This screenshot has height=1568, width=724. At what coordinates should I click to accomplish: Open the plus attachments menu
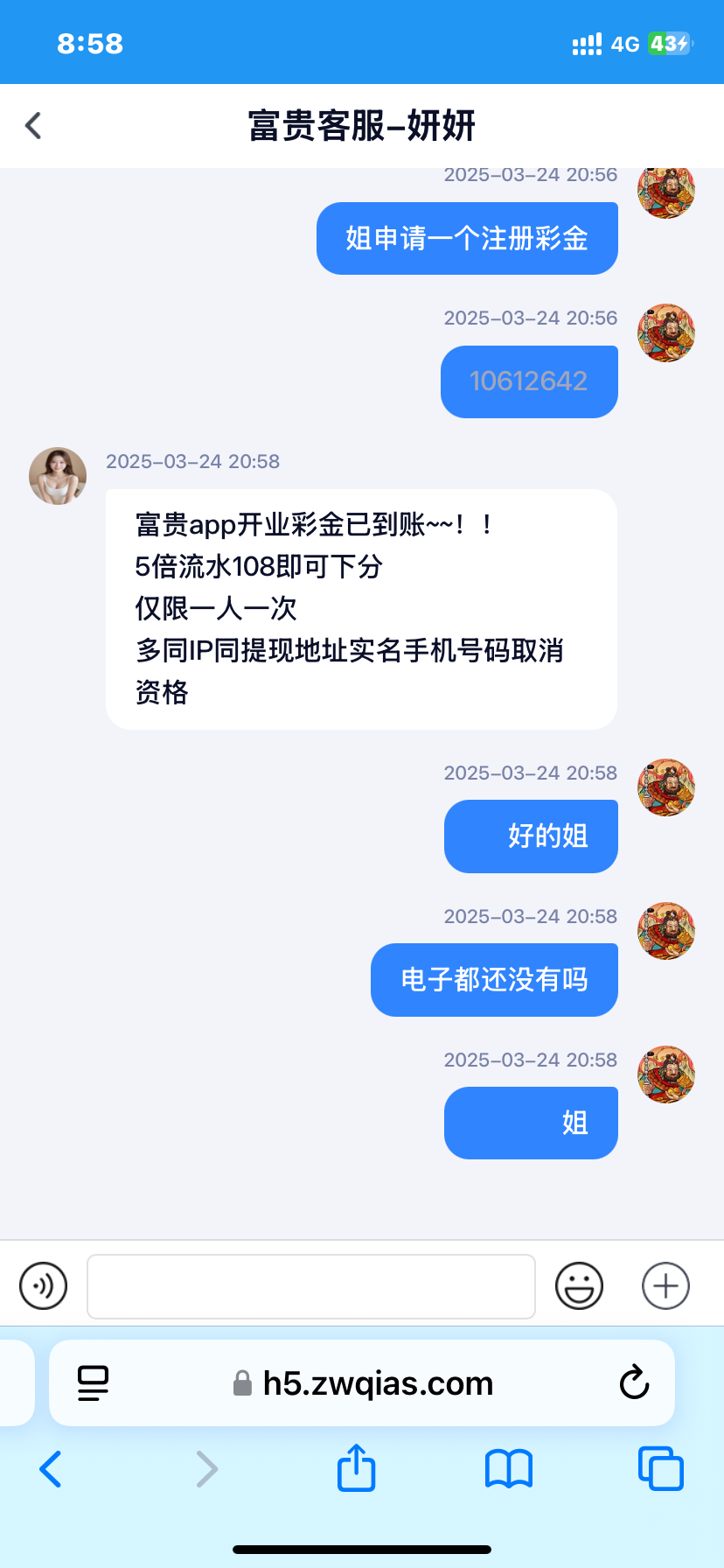665,1286
